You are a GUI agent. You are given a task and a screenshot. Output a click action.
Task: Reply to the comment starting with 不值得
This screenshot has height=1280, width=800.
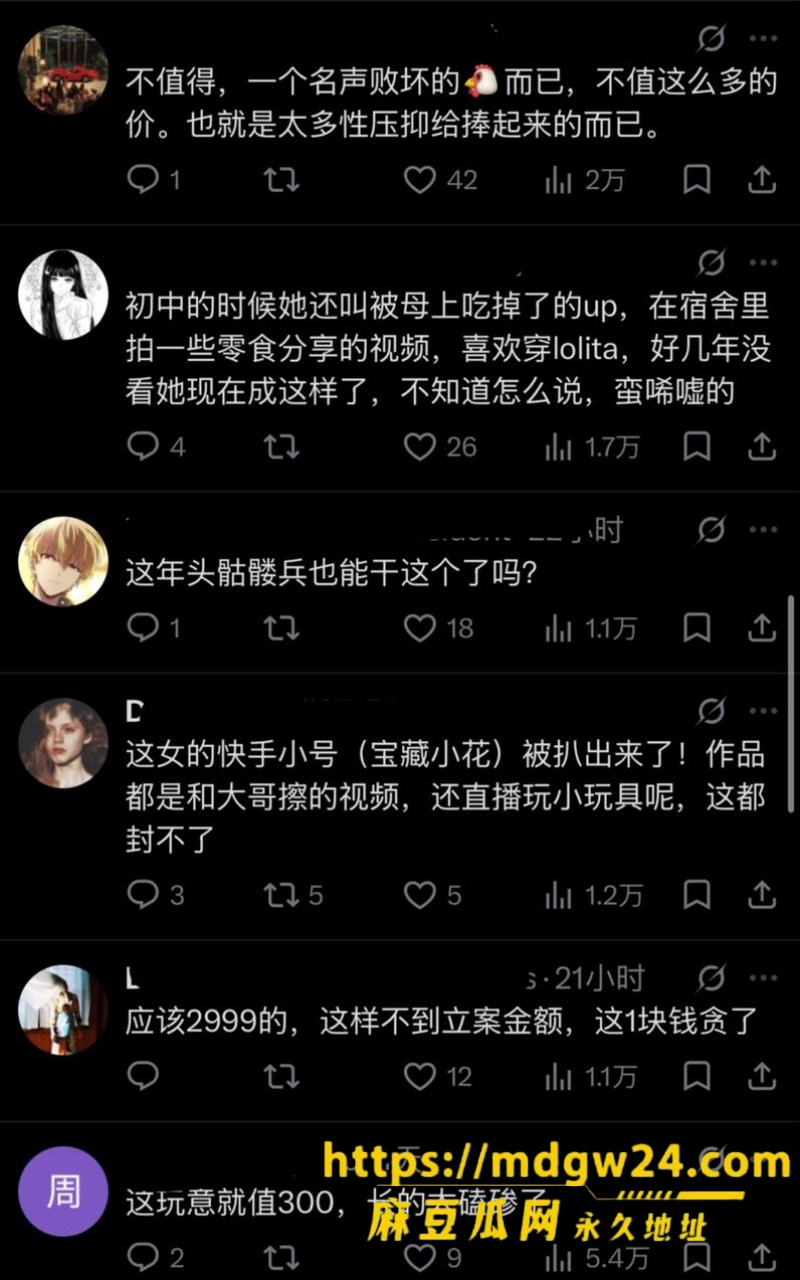click(x=144, y=180)
